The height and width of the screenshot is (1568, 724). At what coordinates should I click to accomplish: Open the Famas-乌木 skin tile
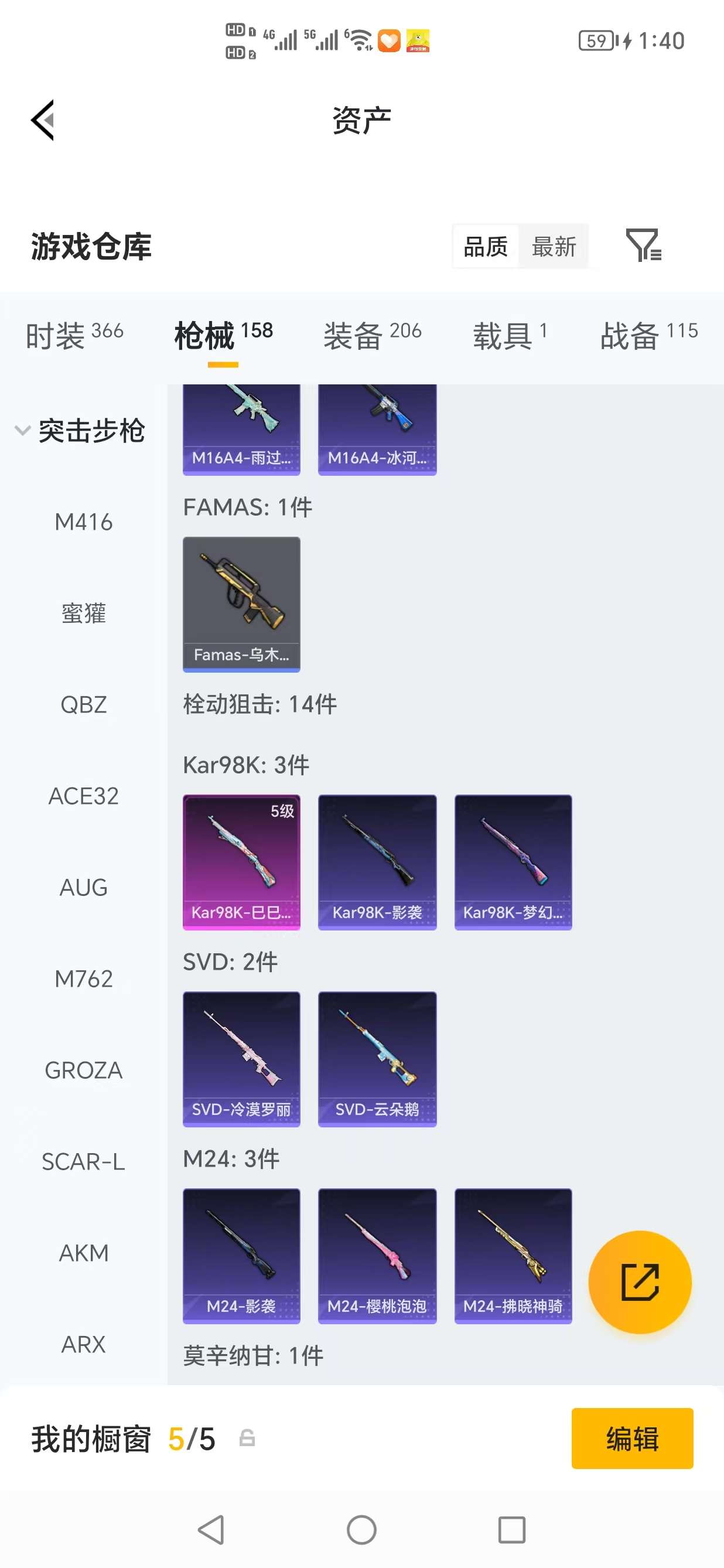point(241,604)
